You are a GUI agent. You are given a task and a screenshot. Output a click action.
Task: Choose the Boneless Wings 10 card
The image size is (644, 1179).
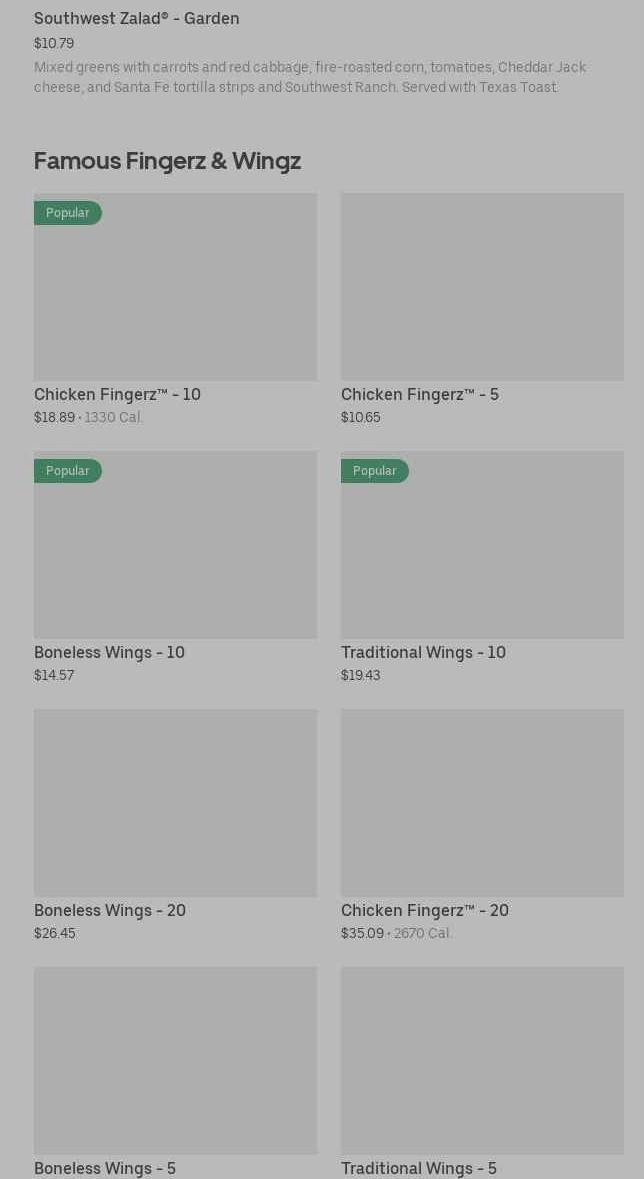(175, 568)
